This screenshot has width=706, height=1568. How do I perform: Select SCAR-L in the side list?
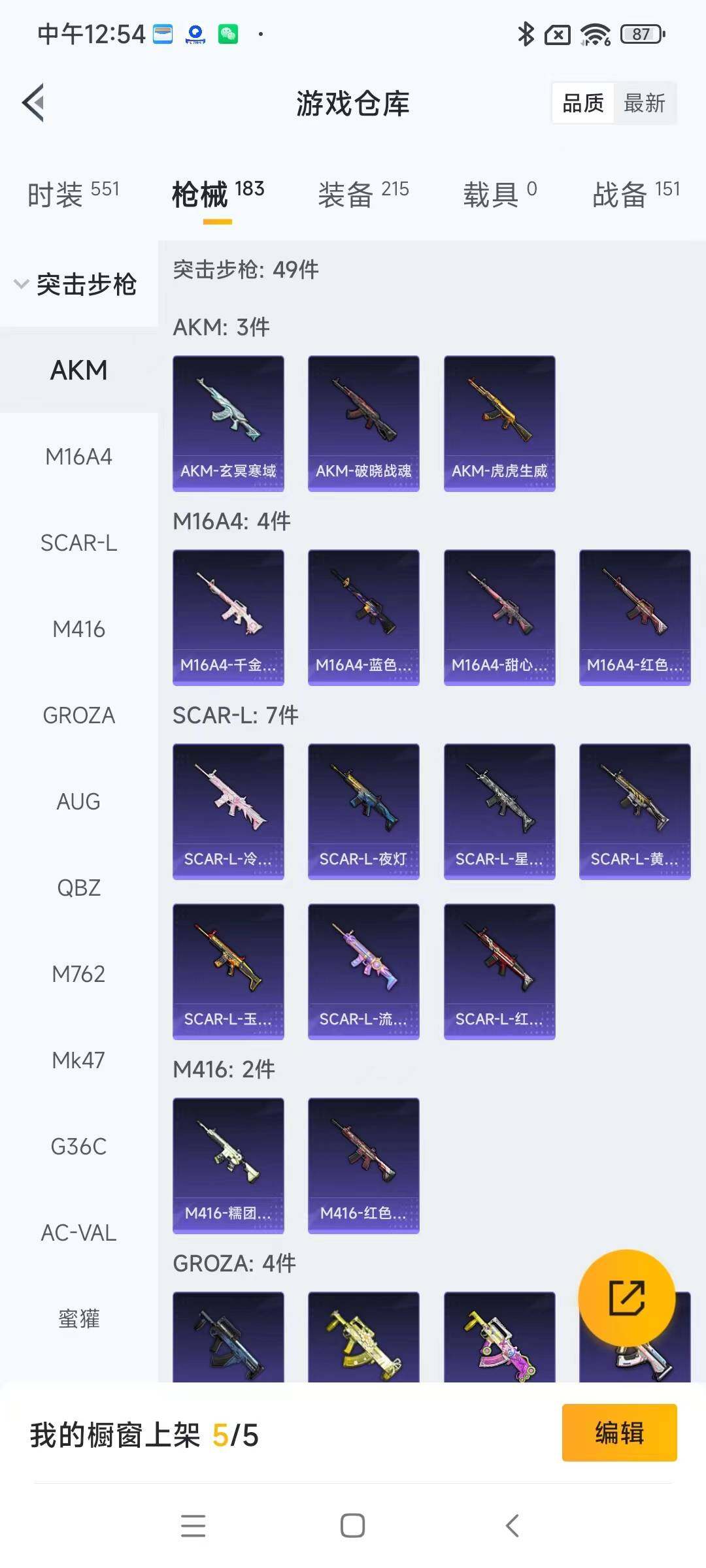pos(78,543)
